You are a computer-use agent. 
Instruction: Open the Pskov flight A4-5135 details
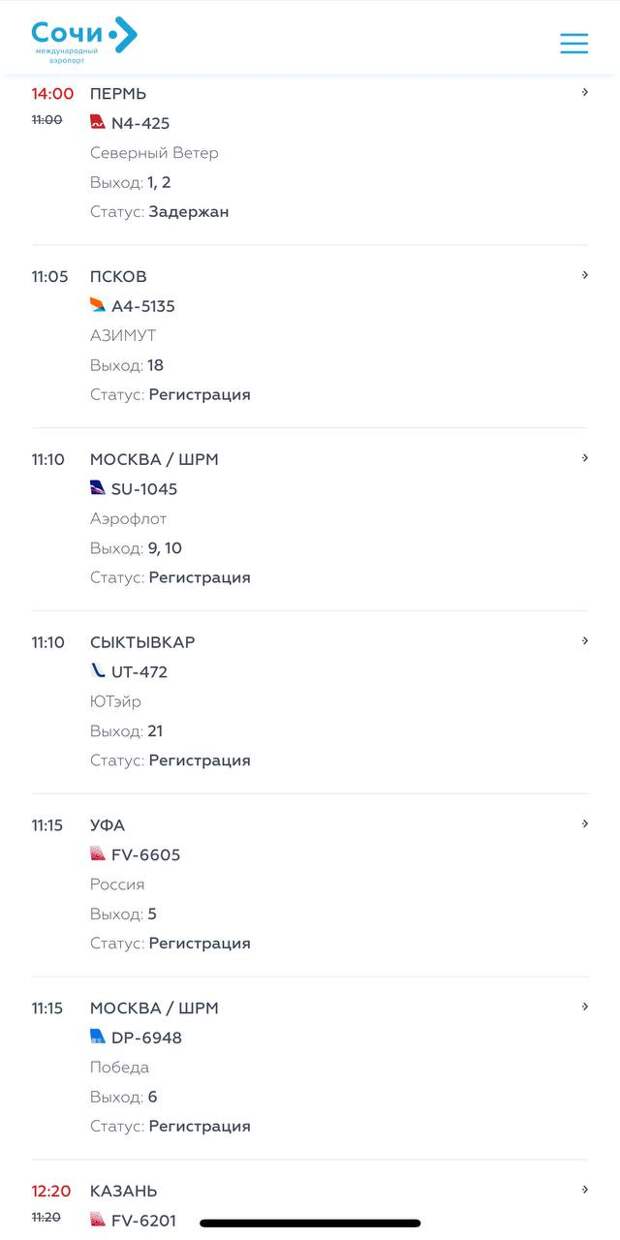(310, 336)
